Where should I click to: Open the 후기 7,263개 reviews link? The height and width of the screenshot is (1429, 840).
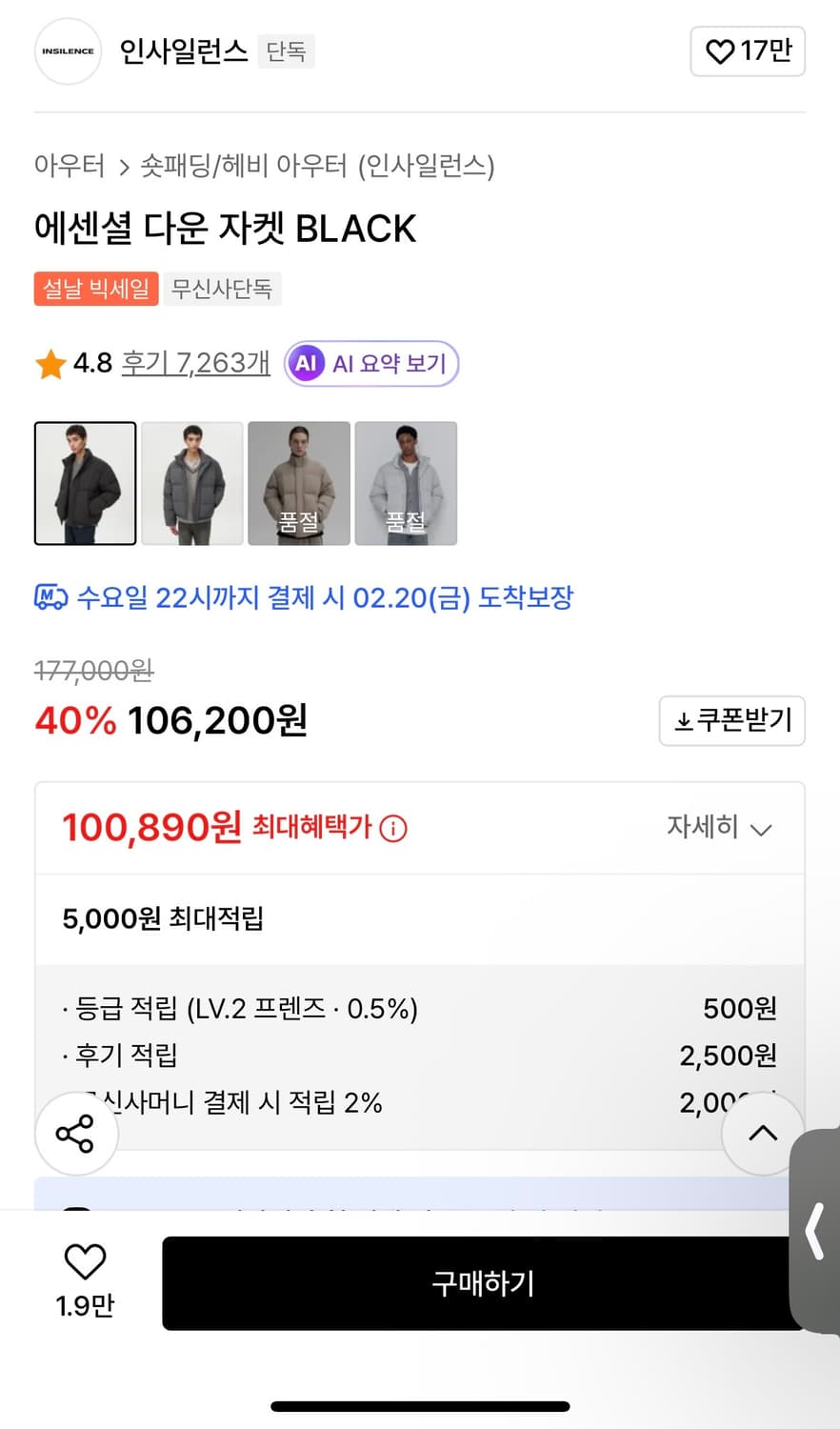tap(194, 363)
